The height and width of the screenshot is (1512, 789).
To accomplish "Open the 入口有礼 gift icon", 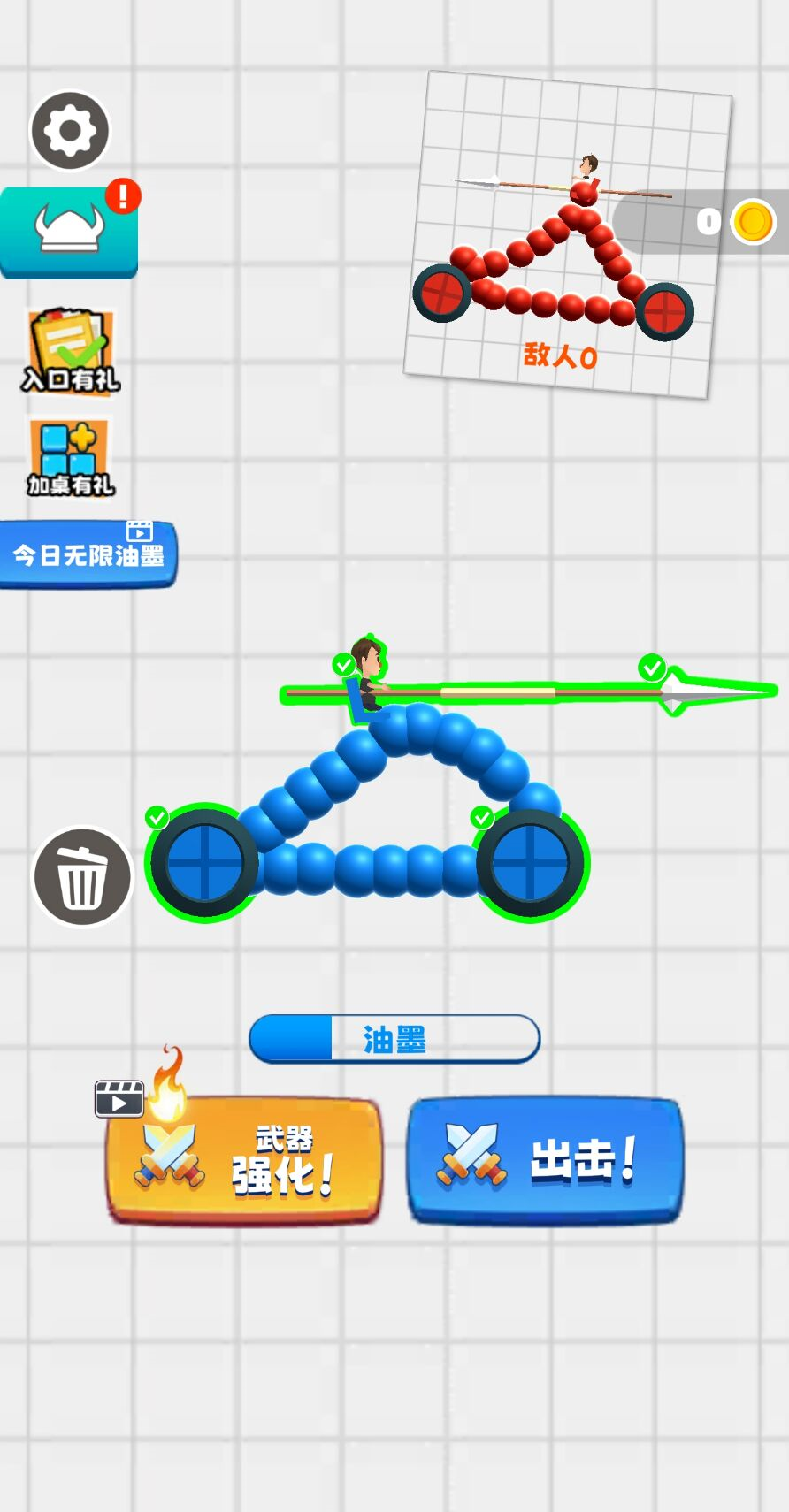I will tap(70, 351).
